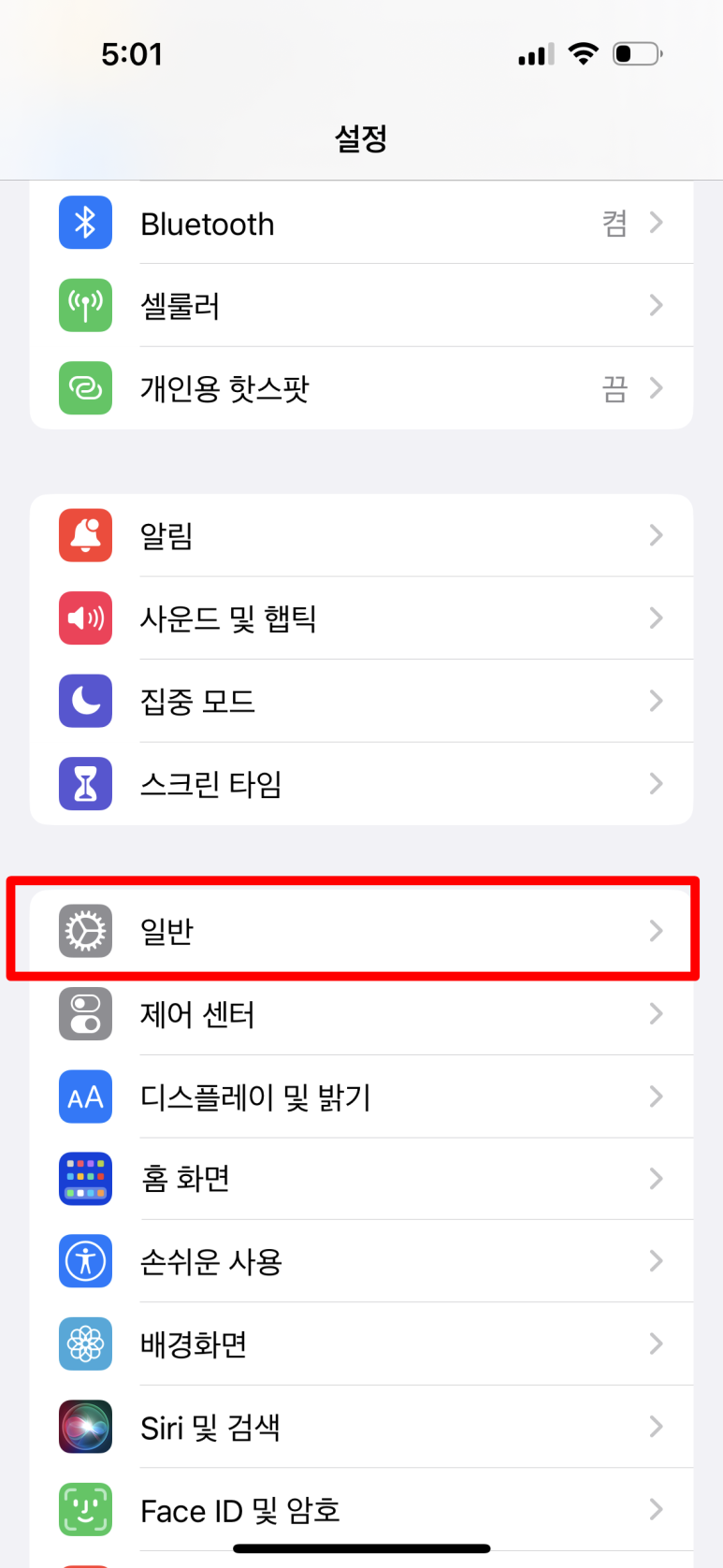Screen dimensions: 723x1568
Task: Open Face ID 및 암호 settings
Action: pyautogui.click(x=361, y=1509)
